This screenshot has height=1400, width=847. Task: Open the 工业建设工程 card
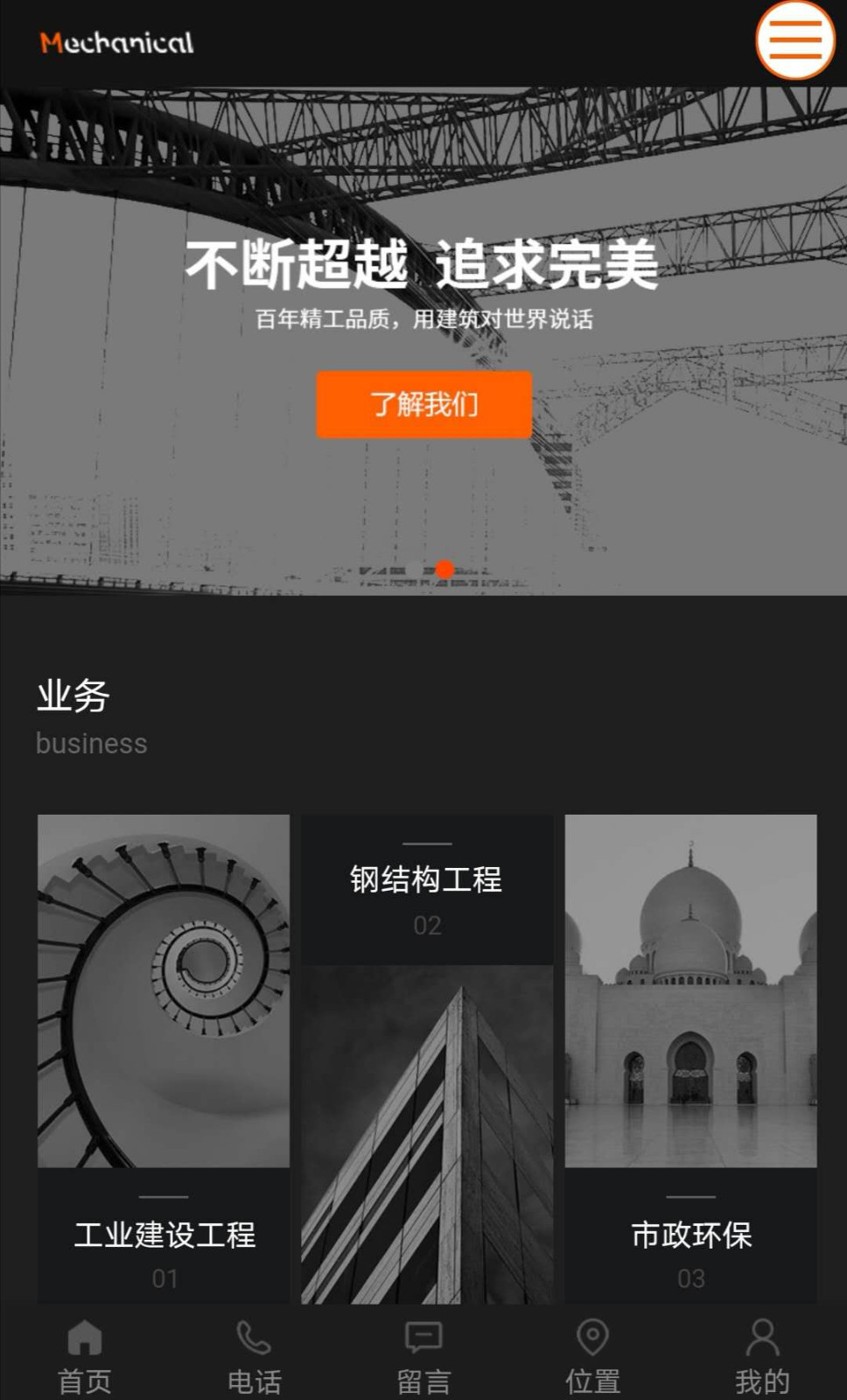click(x=164, y=1059)
